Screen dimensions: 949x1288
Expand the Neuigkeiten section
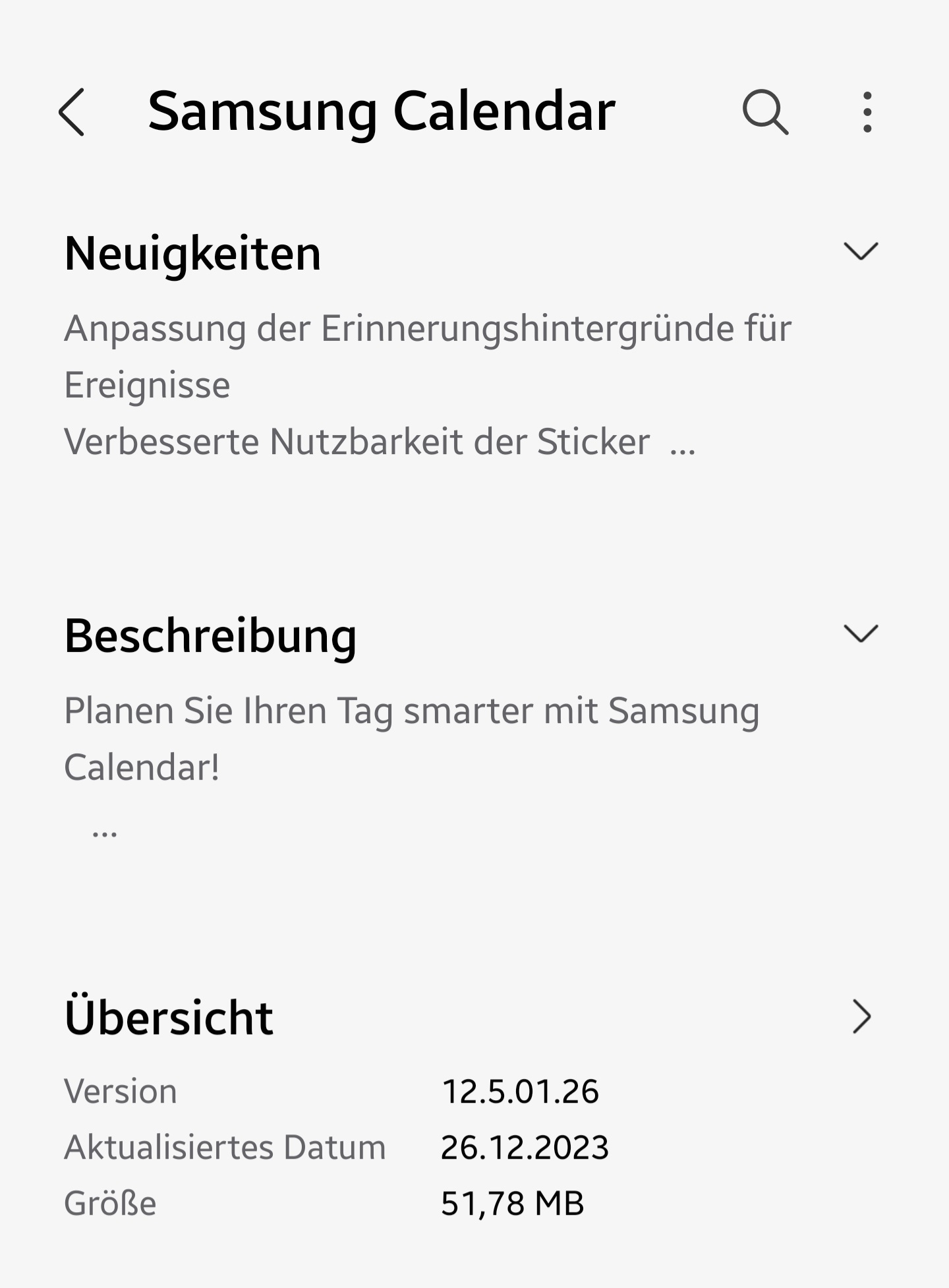coord(861,252)
